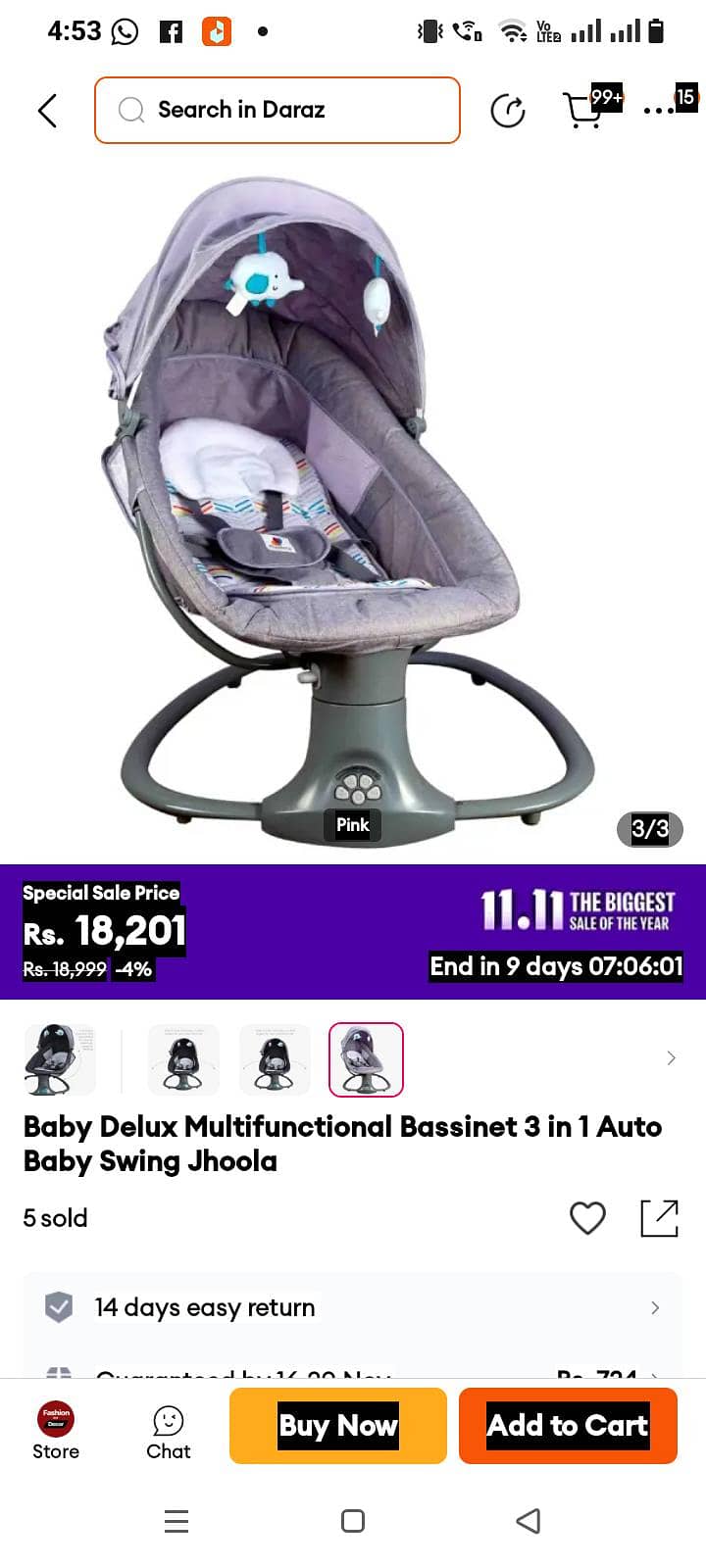Open the shopping cart
The width and height of the screenshot is (706, 1568).
(584, 110)
